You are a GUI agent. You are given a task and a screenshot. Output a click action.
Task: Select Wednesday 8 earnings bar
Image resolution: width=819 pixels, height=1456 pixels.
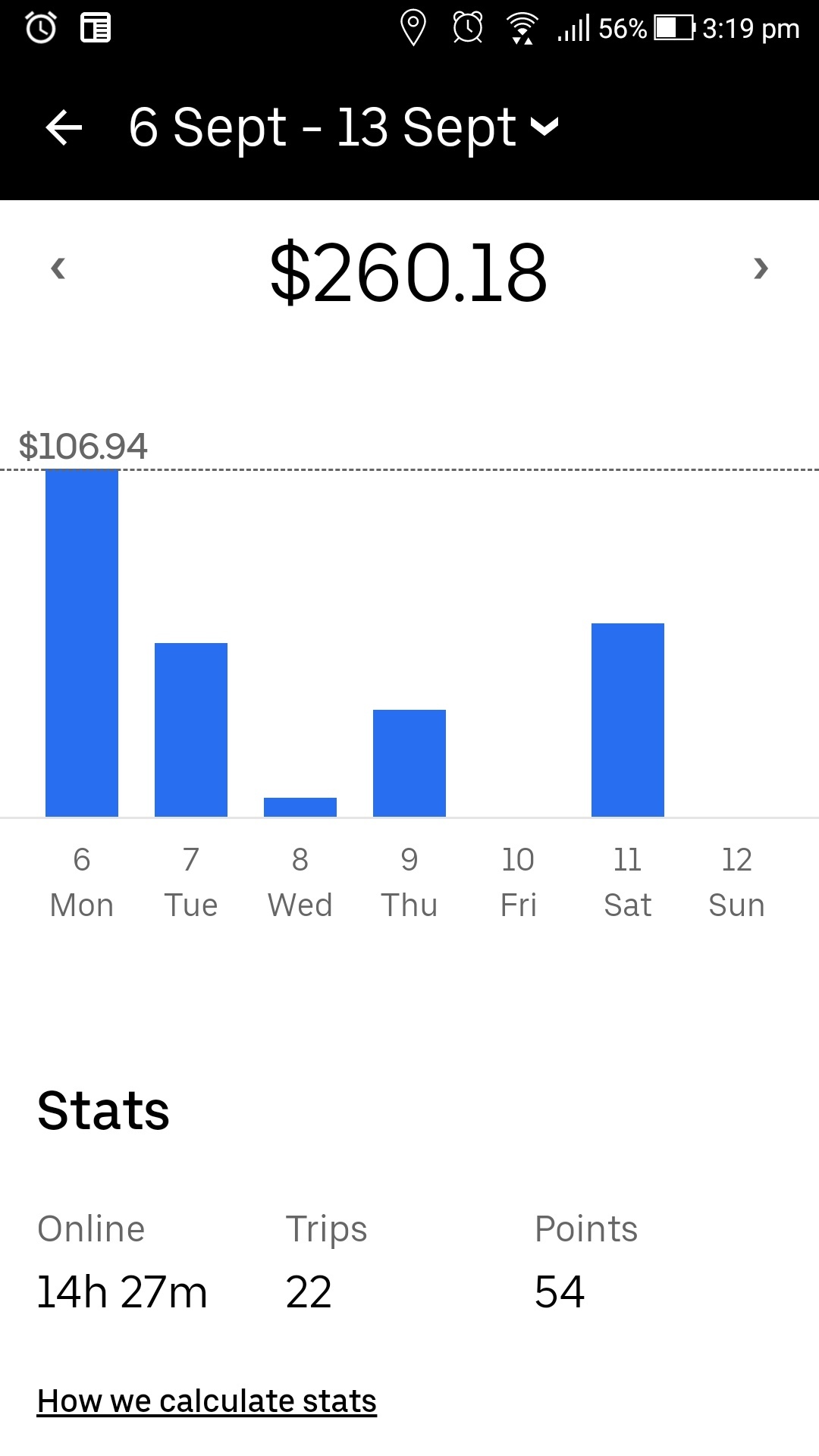[x=300, y=807]
